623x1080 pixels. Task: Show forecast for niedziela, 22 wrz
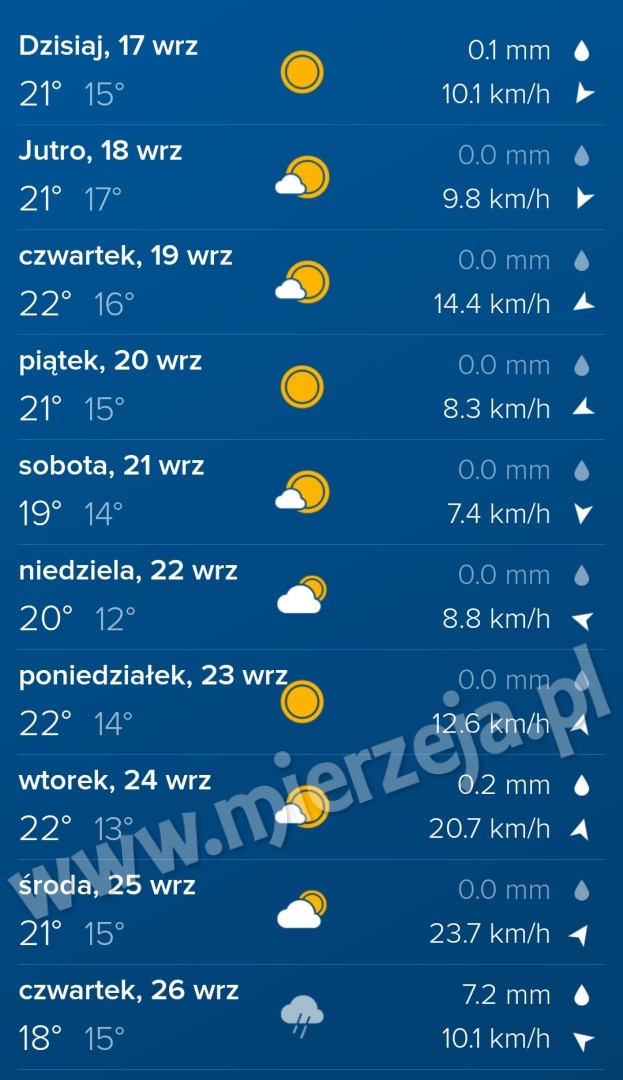coord(311,597)
